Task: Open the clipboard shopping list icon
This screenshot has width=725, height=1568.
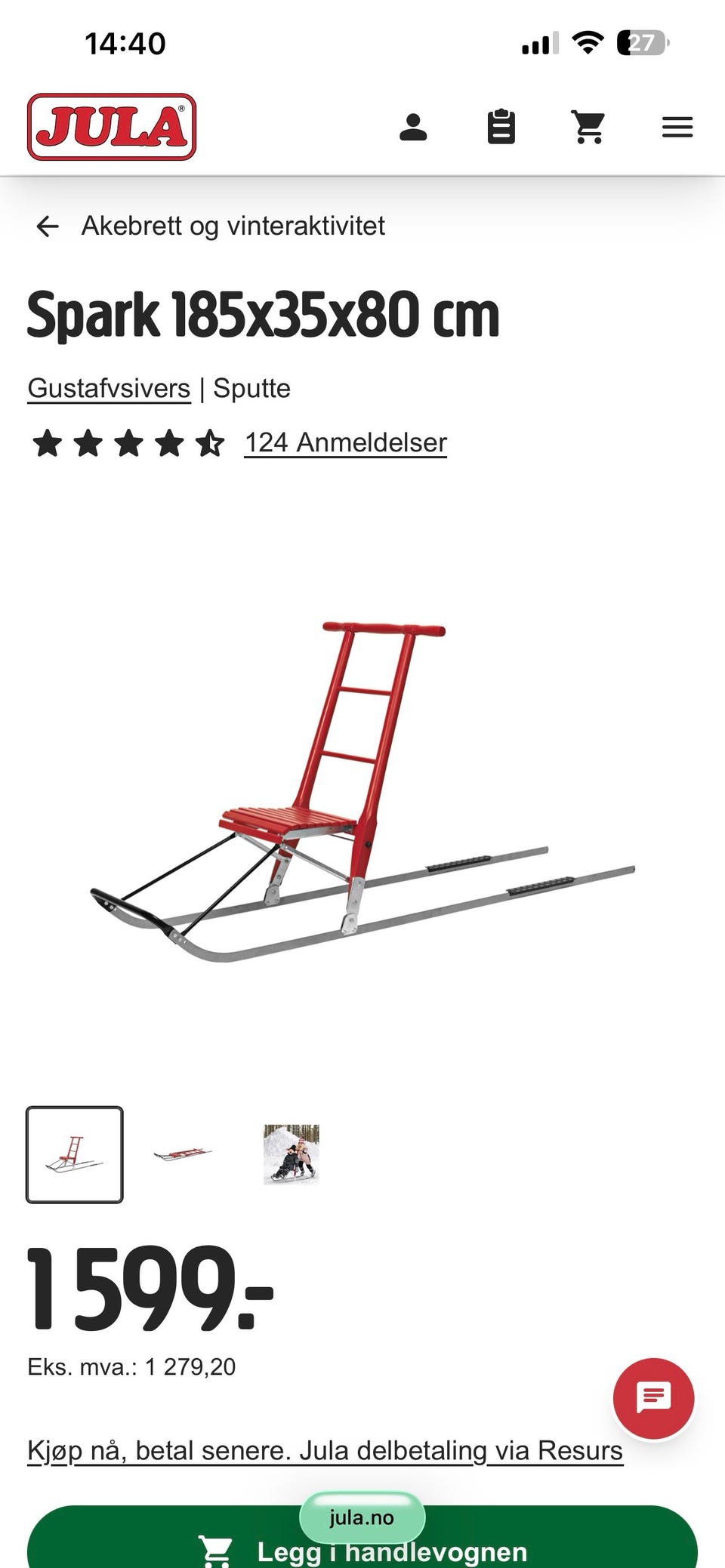Action: tap(501, 127)
